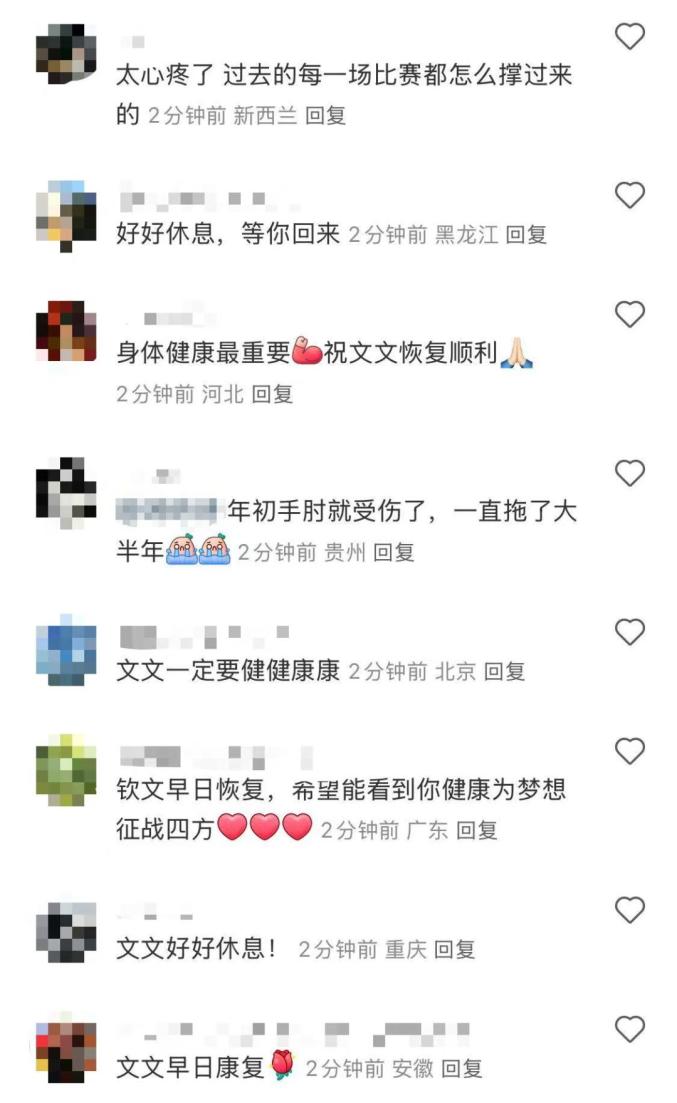Reply to the 贵州 comment about 手肘受伤

394,552
